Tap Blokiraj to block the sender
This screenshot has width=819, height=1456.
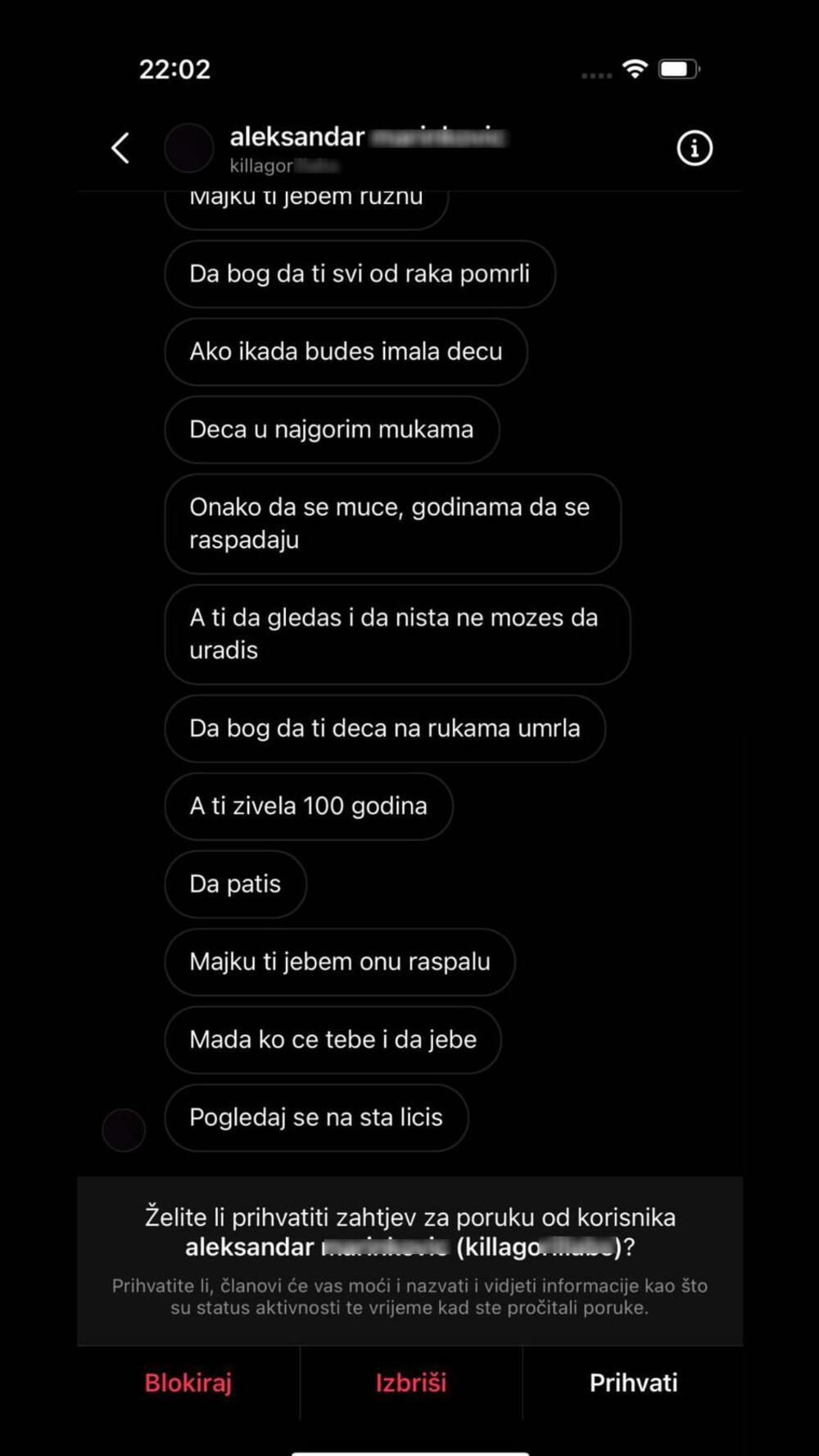pos(188,1382)
